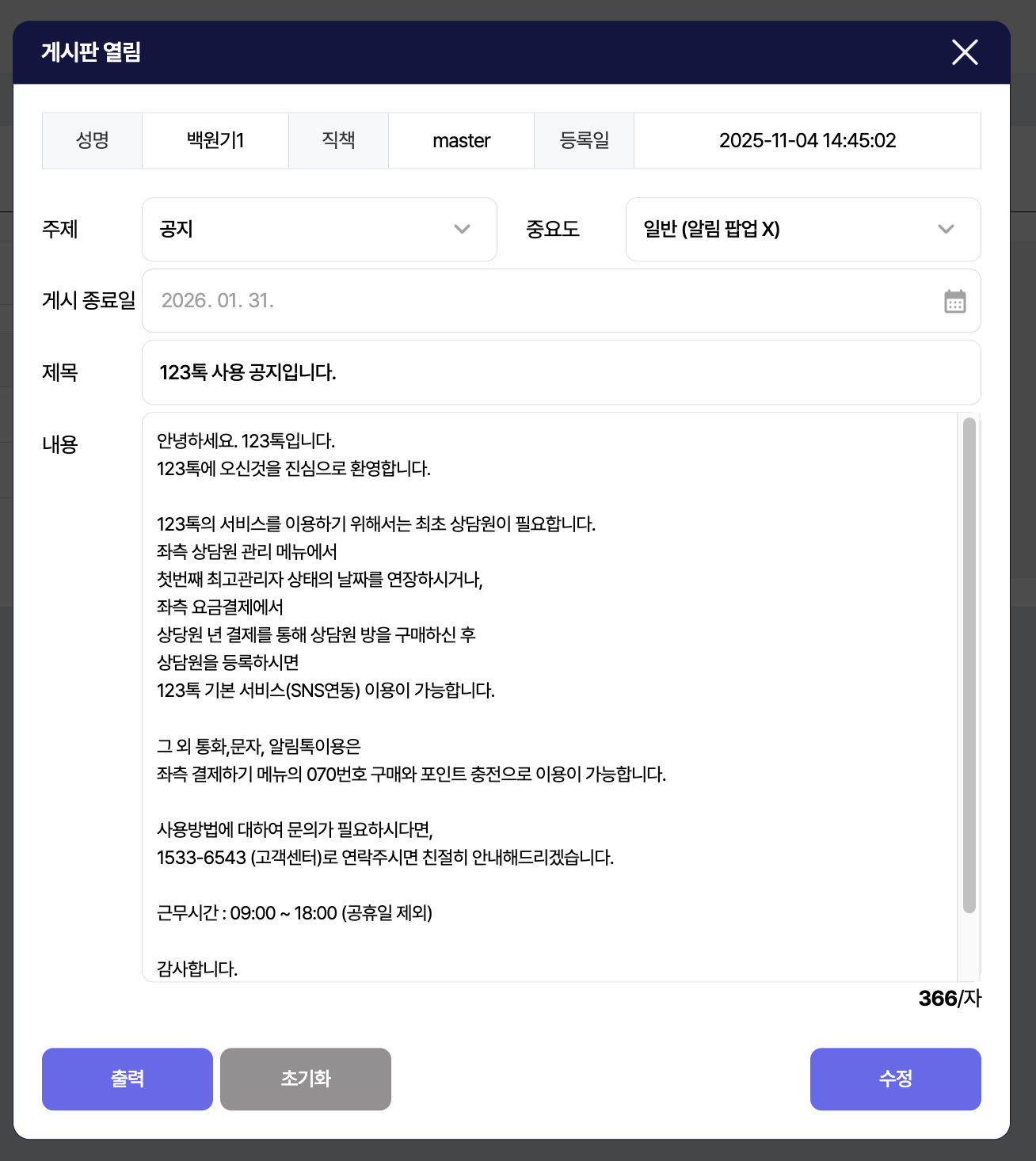Close the 게시판 열림 dialog
The height and width of the screenshot is (1161, 1036).
click(x=965, y=52)
